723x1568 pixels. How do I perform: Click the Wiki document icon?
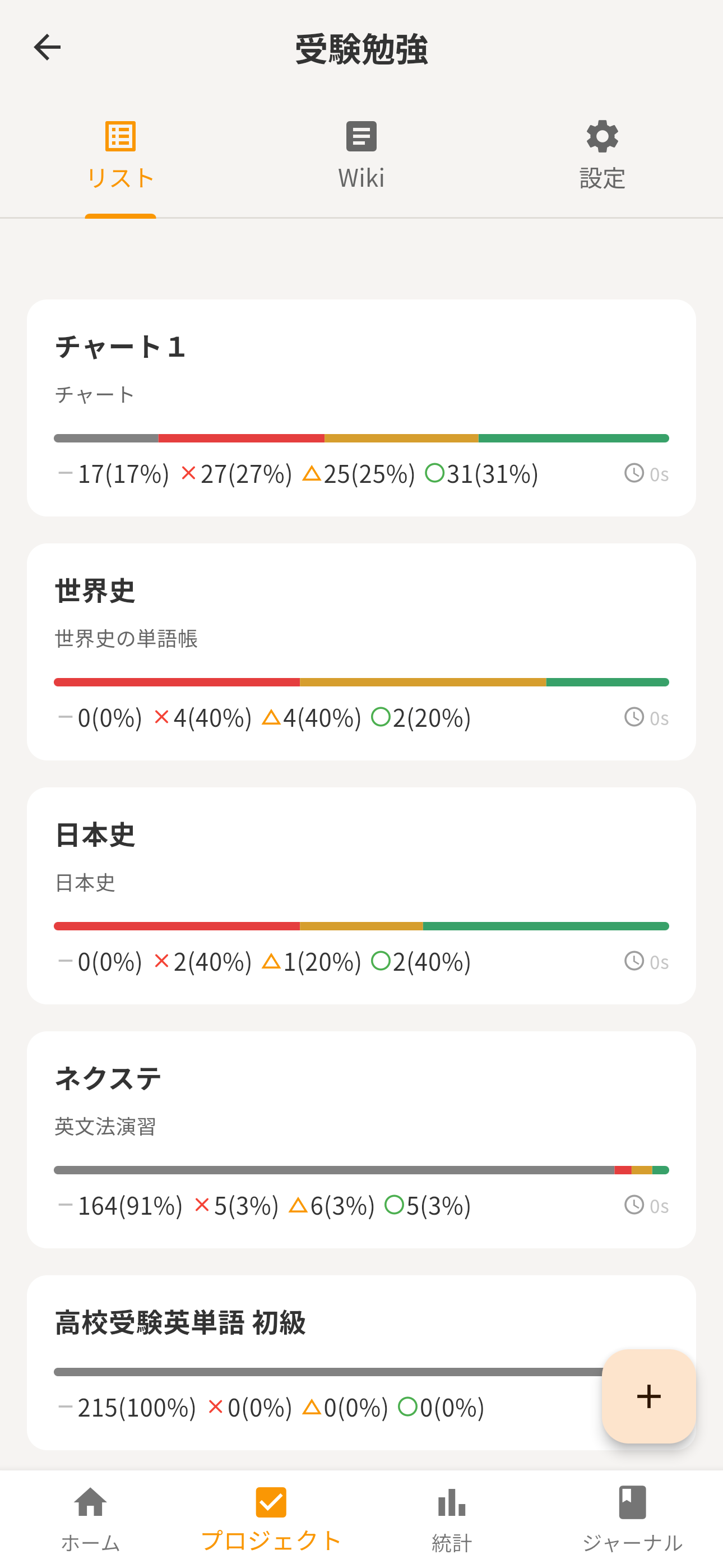[361, 135]
